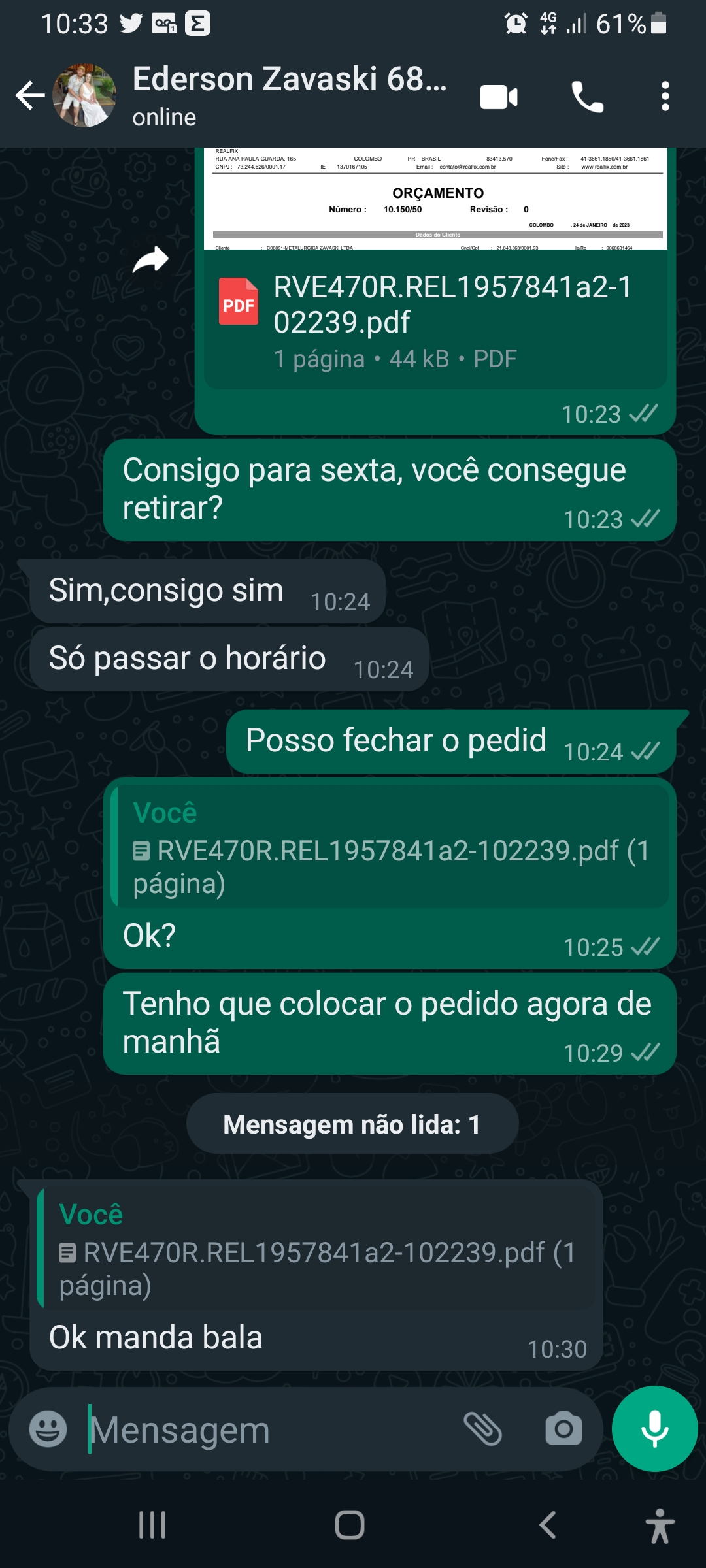
Task: Open the three-dot overflow menu
Action: pyautogui.click(x=665, y=97)
